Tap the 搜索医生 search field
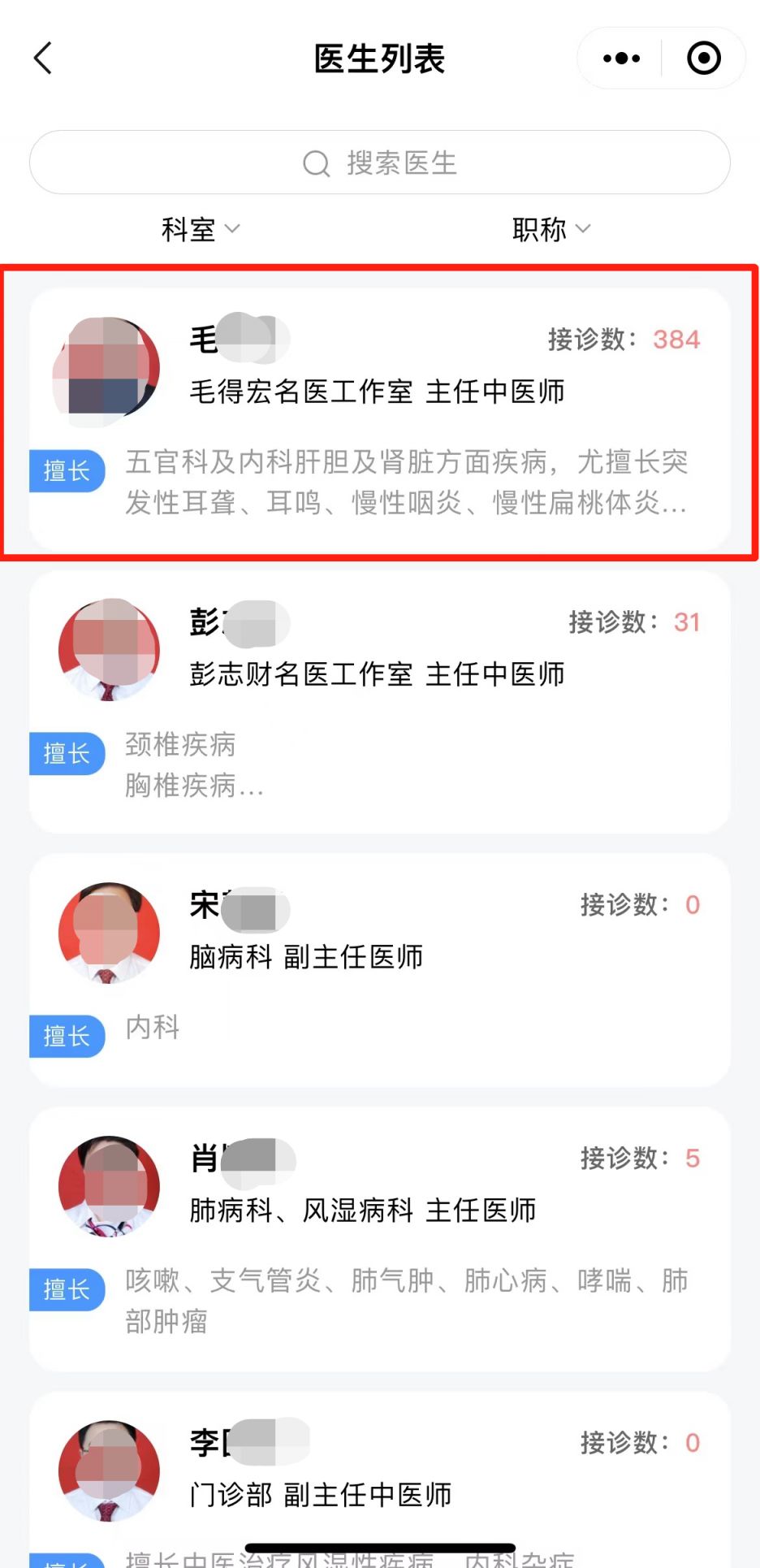The height and width of the screenshot is (1568, 760). tap(380, 162)
